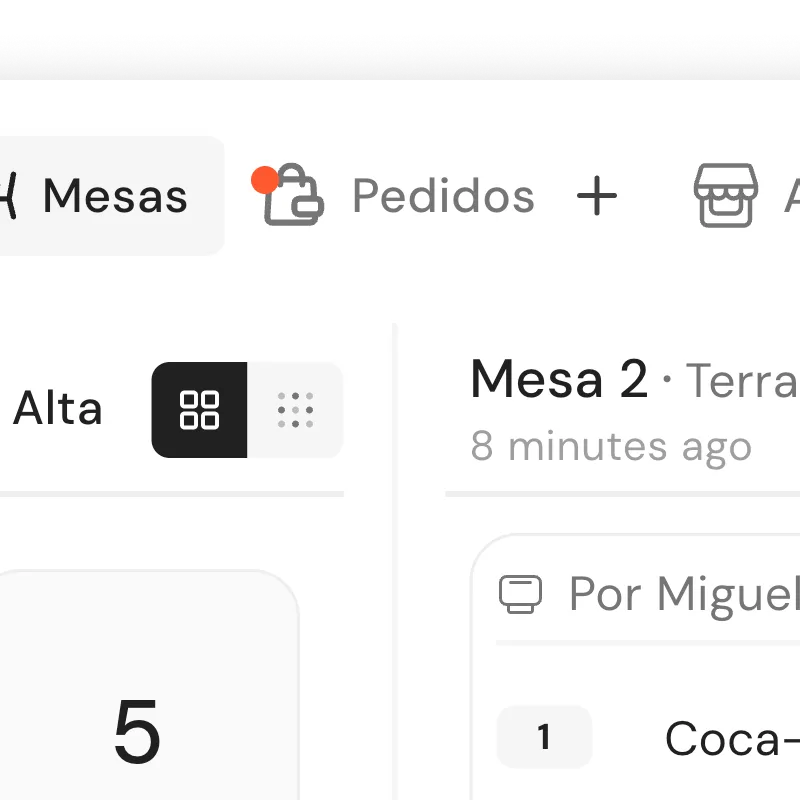This screenshot has height=800, width=800.
Task: Add a new order with the plus icon
Action: click(597, 196)
